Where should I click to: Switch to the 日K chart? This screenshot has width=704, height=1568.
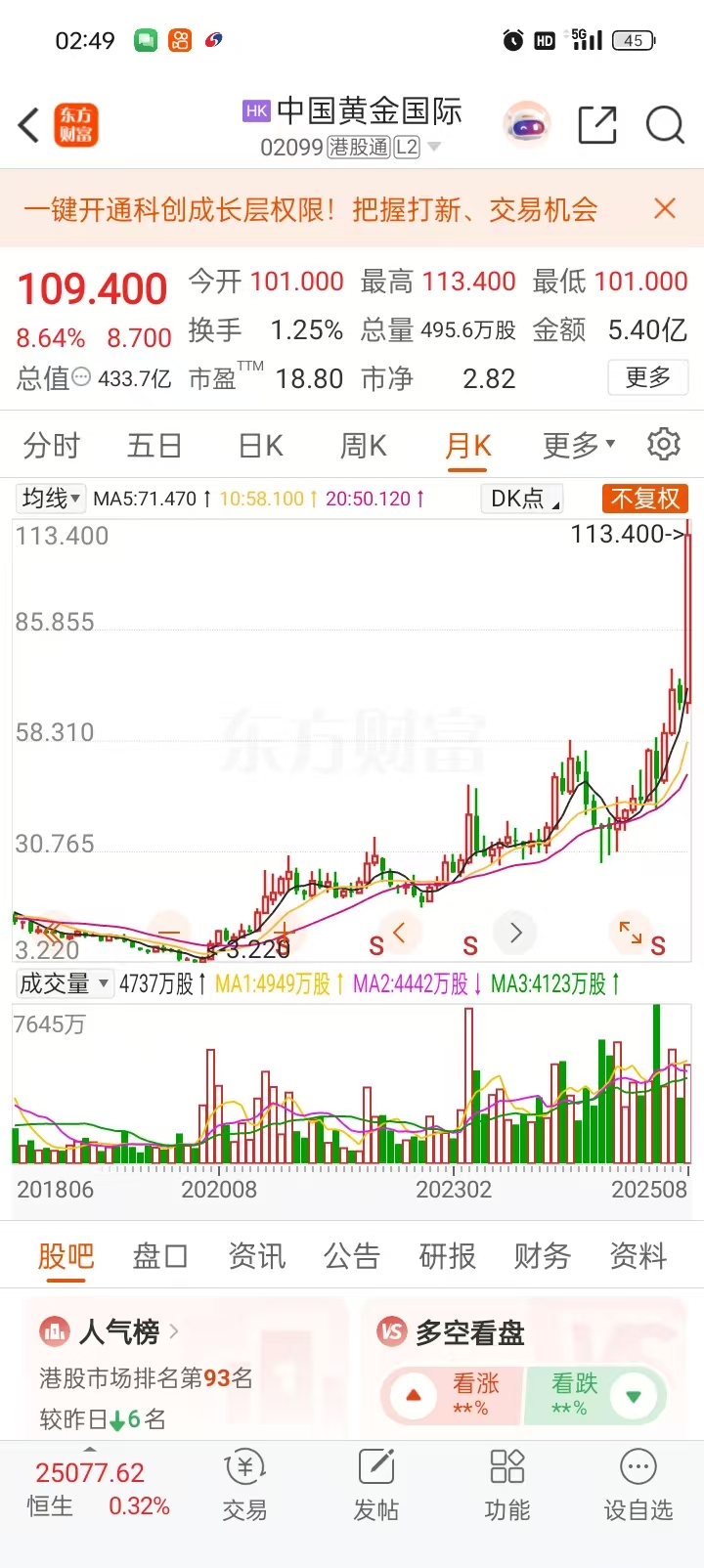coord(261,446)
